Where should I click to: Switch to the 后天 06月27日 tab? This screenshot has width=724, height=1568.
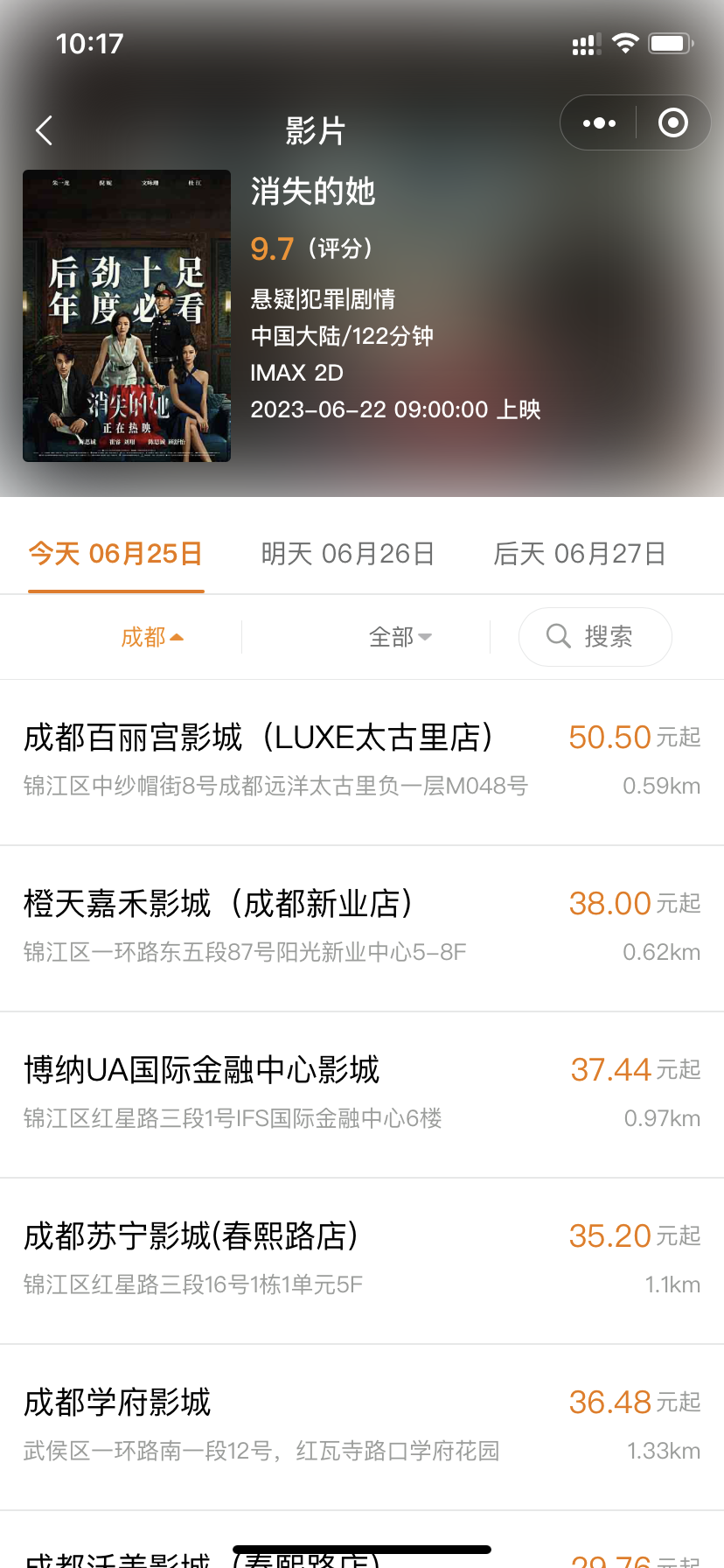[x=580, y=554]
